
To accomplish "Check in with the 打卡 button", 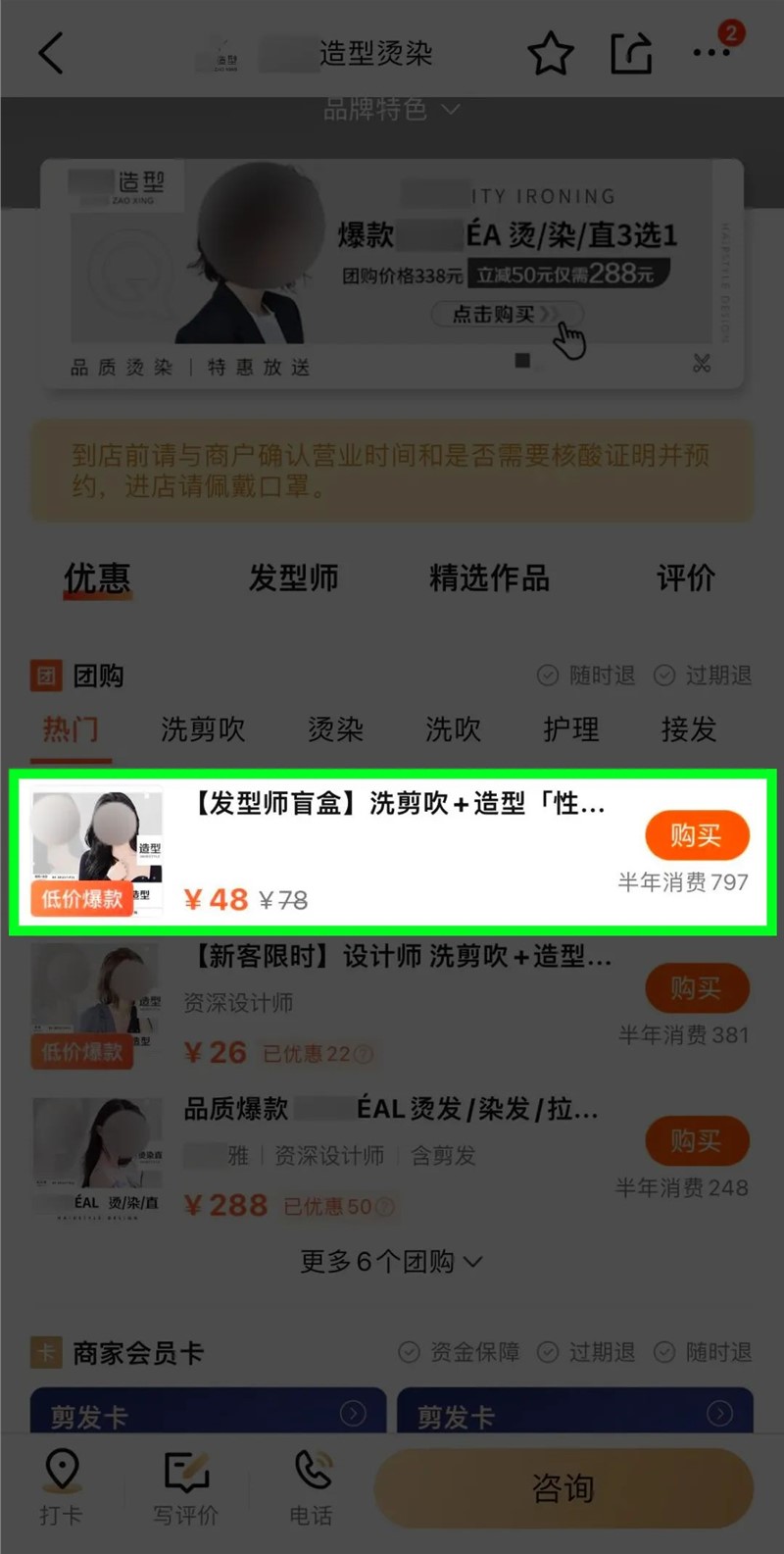I will pos(62,1486).
